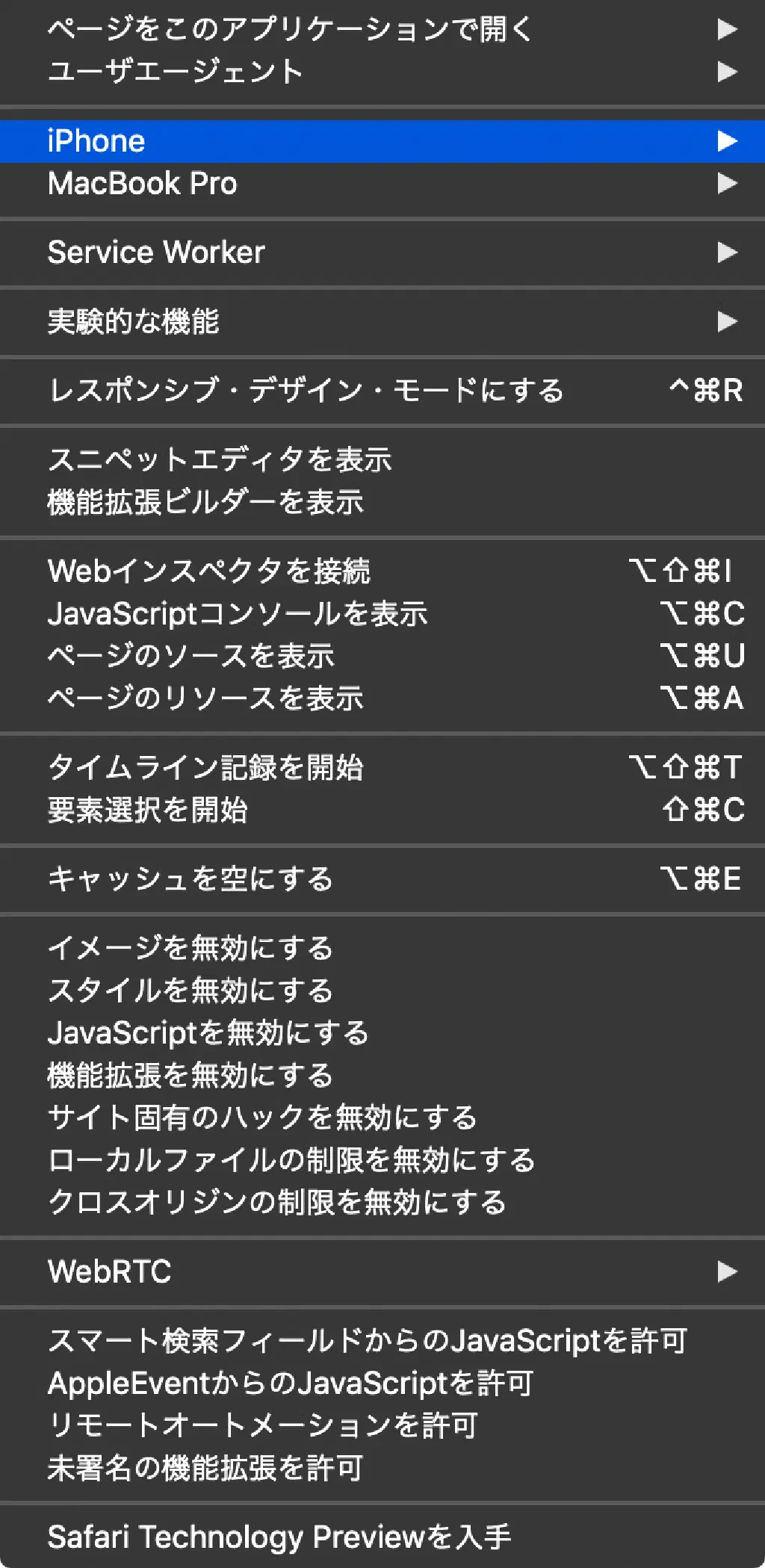This screenshot has height=1568, width=765.
Task: Select イメージを無効にする
Action: click(191, 949)
